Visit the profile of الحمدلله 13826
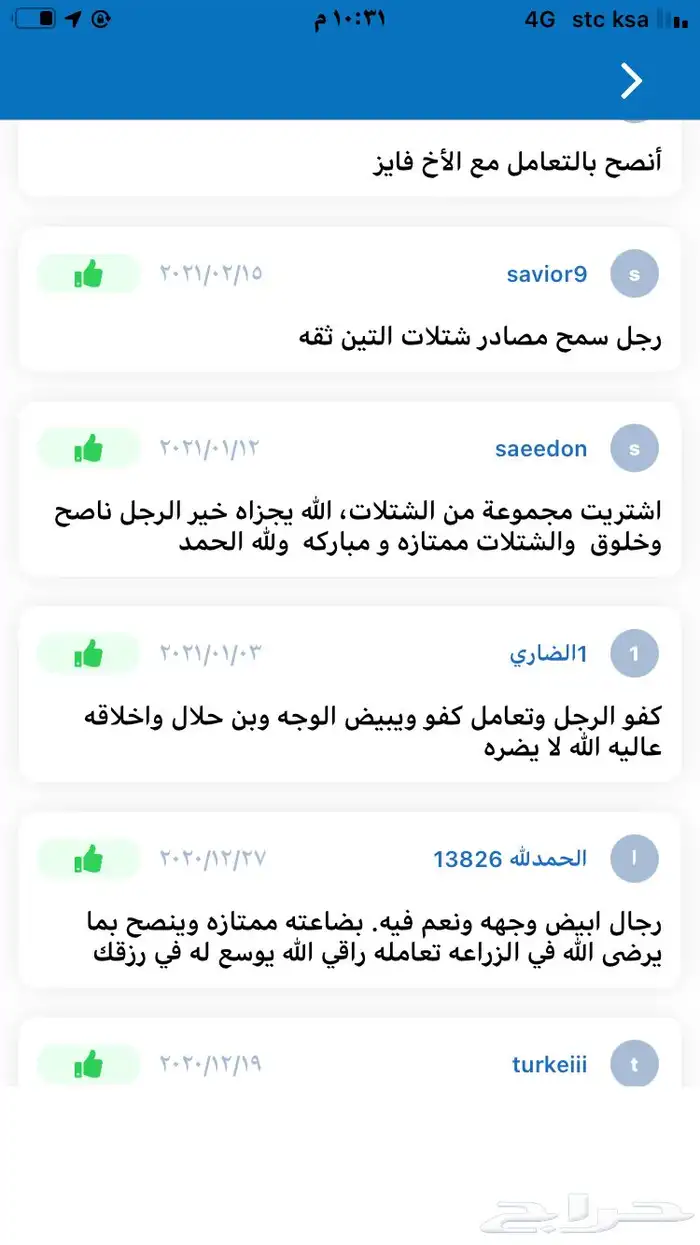This screenshot has height=1245, width=700. point(510,859)
